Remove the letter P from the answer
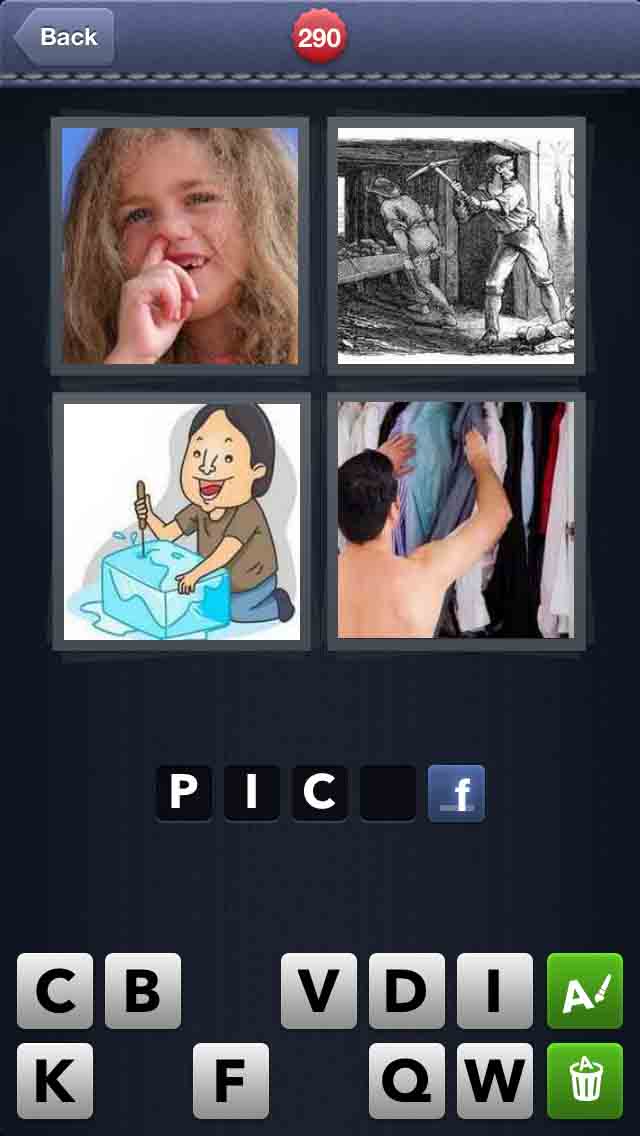 [184, 793]
